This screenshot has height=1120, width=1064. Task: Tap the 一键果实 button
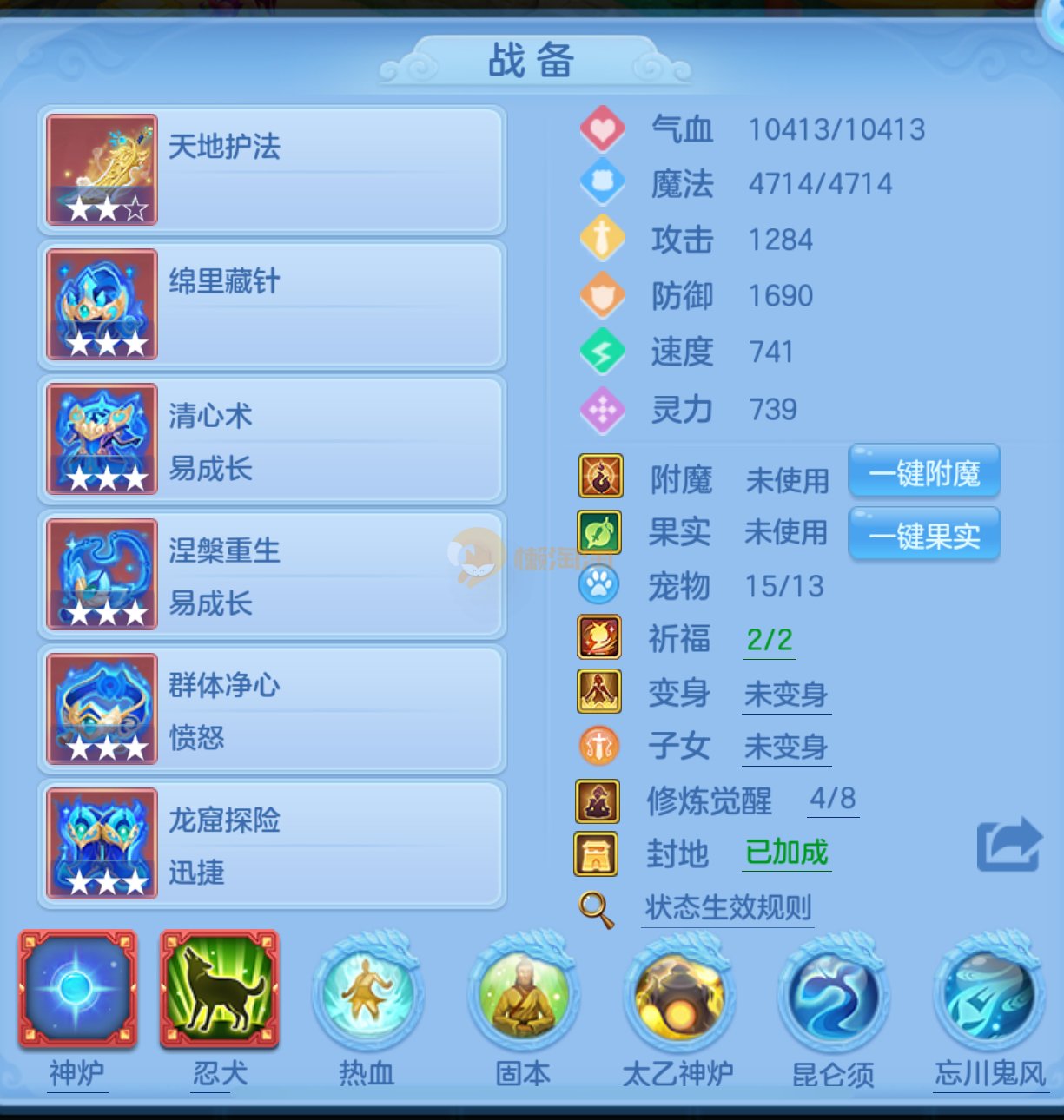coord(924,536)
